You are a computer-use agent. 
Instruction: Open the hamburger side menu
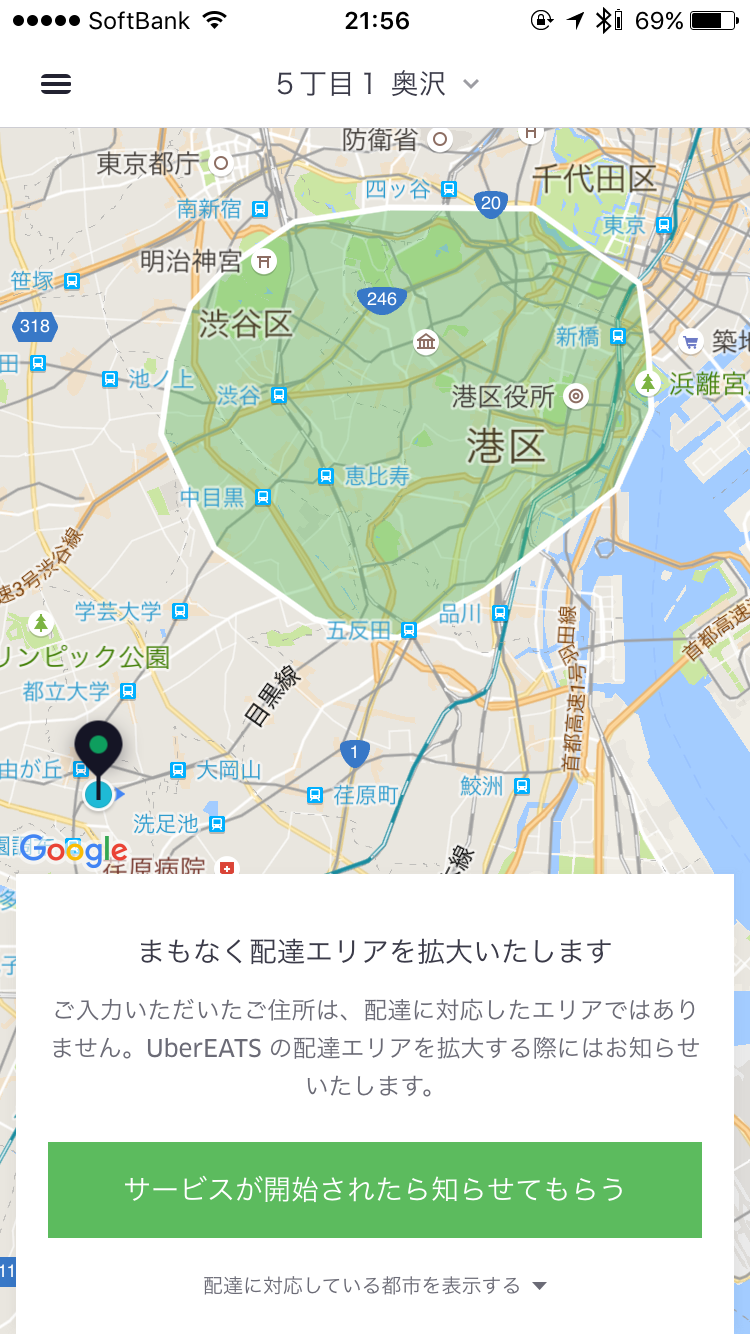(56, 84)
